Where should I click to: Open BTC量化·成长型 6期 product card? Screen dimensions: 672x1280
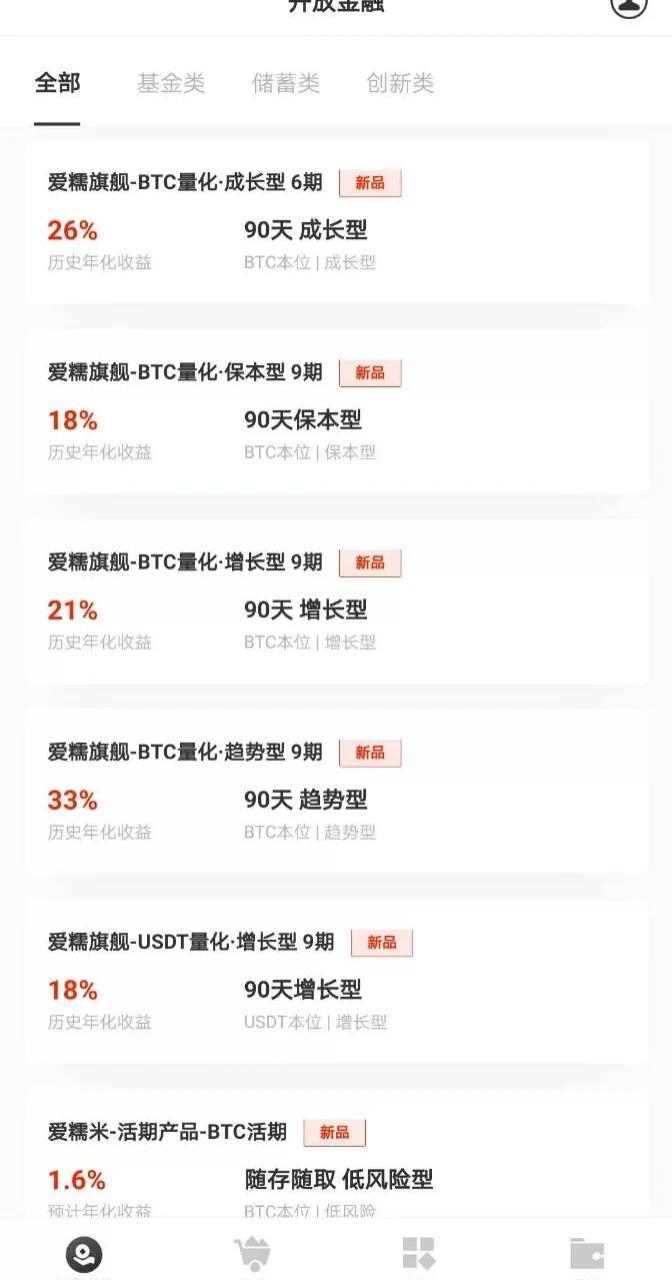[336, 222]
